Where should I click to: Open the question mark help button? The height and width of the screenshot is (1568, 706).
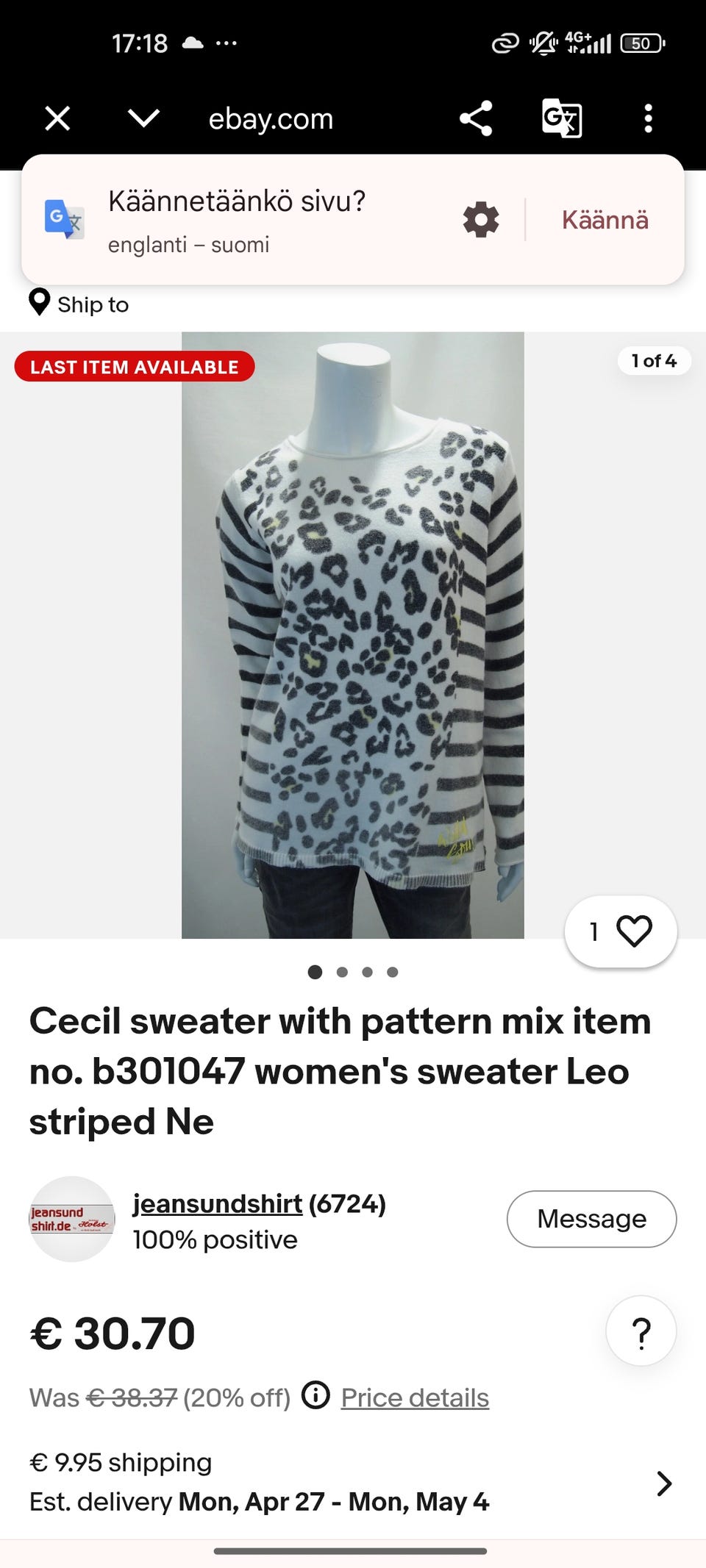coord(641,1331)
